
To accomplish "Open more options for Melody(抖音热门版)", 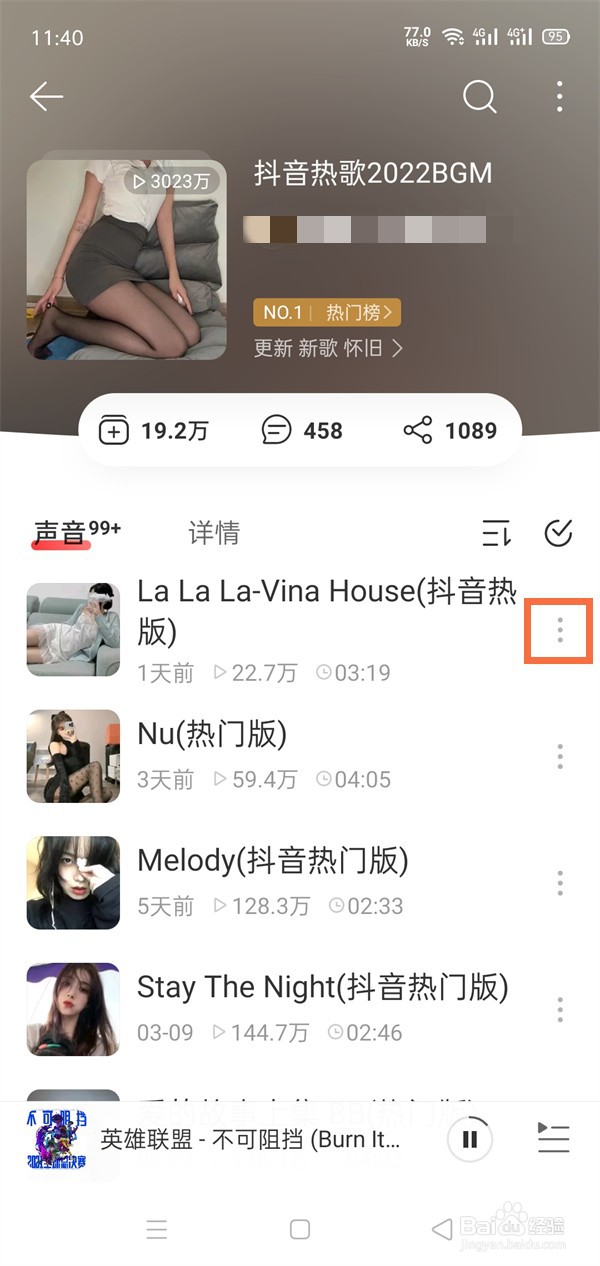I will click(x=559, y=883).
